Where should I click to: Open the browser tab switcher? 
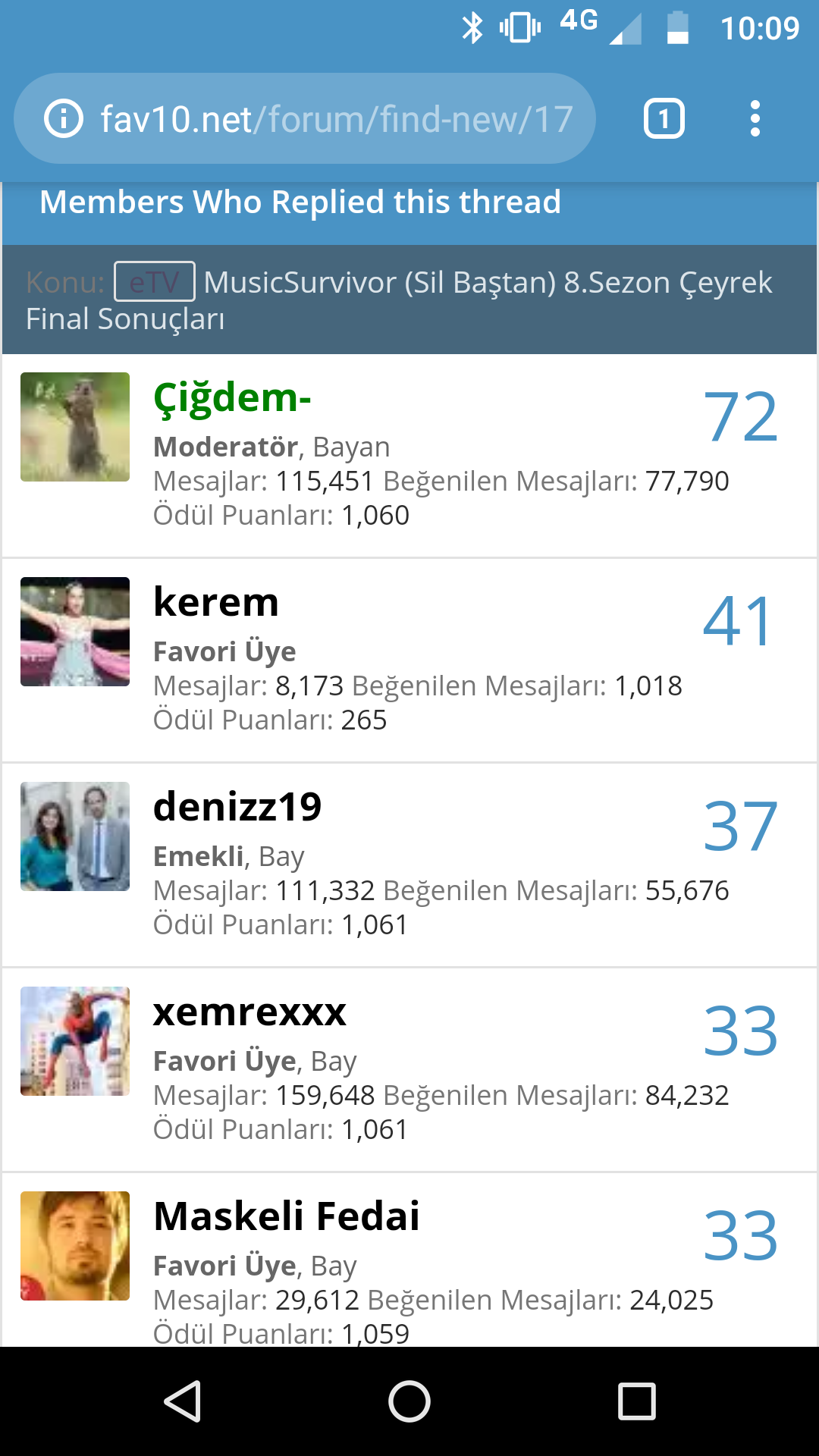click(664, 119)
